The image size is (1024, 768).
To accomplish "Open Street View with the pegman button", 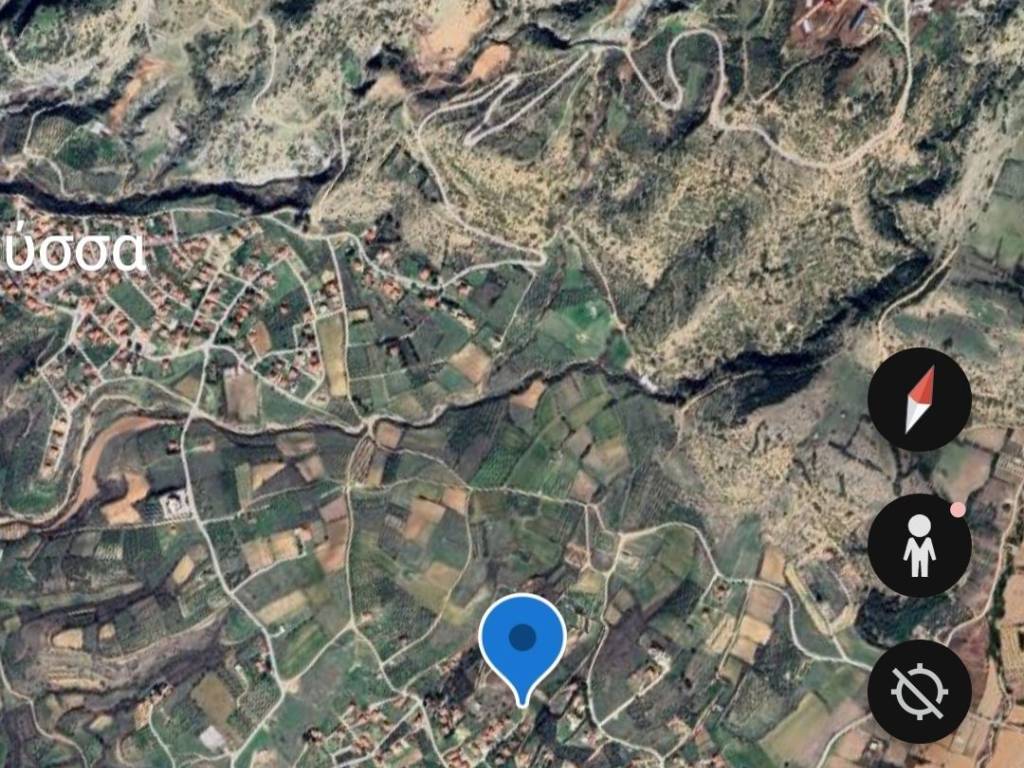I will click(919, 545).
